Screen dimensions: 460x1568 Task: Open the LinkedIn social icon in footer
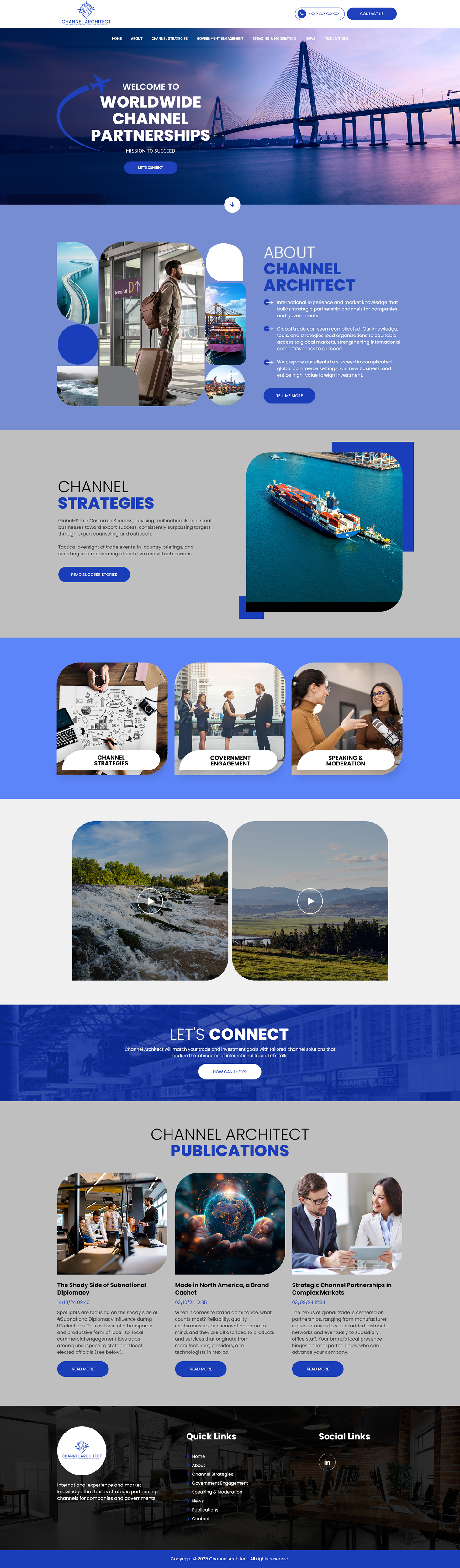click(x=327, y=1462)
